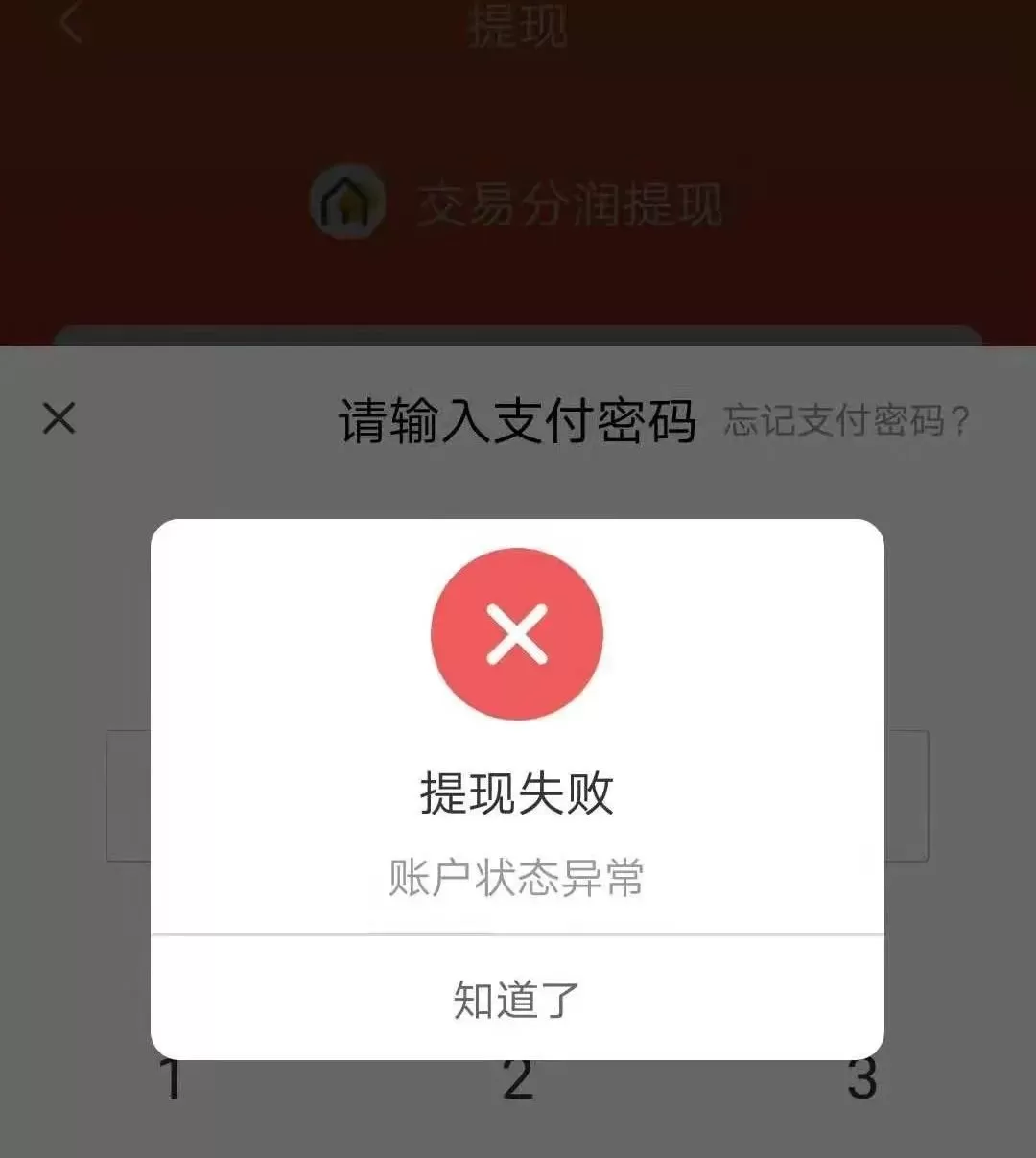Open the 忘记支付密码 link
Viewport: 1036px width, 1158px height.
(848, 419)
